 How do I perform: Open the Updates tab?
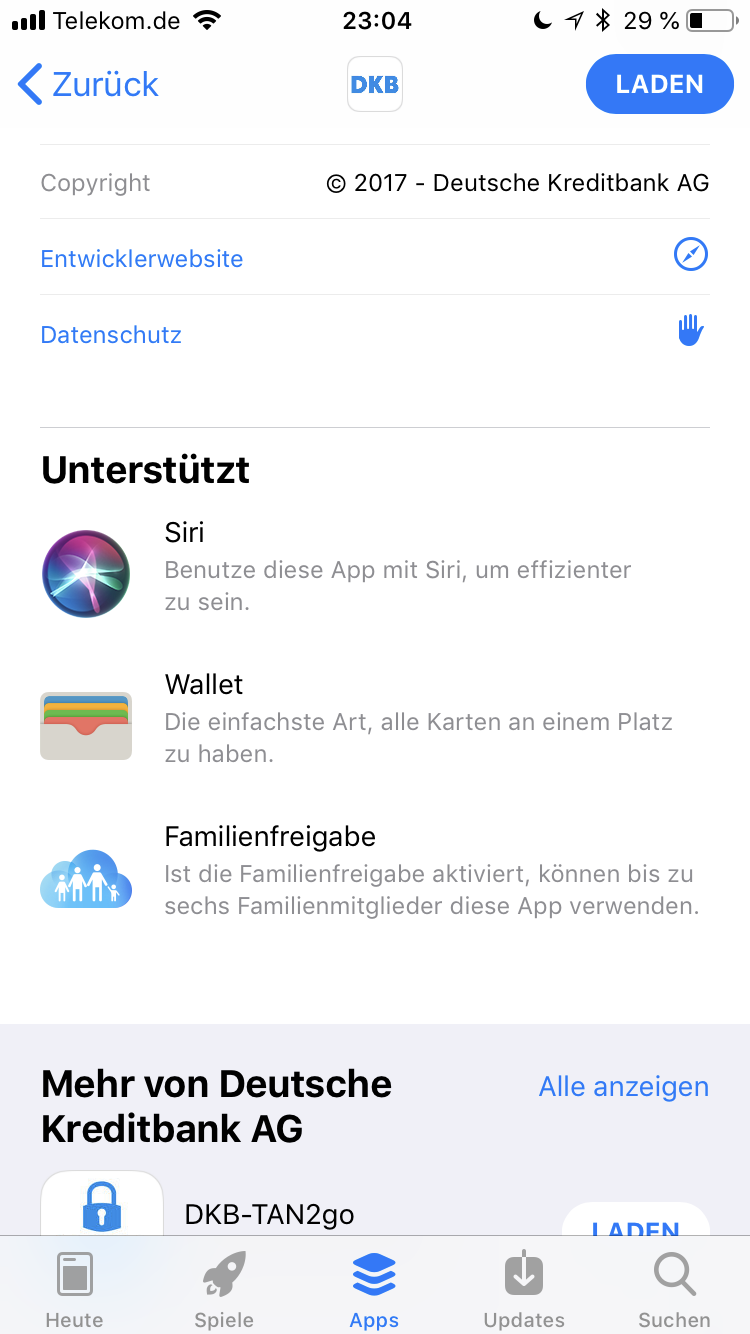click(x=524, y=1289)
